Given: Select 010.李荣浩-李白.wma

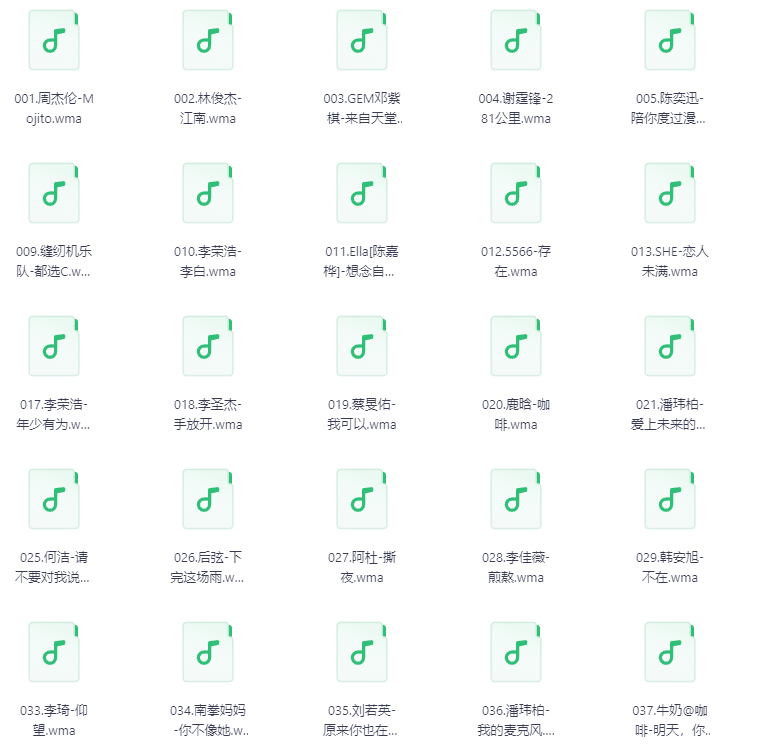Looking at the screenshot, I should click(x=208, y=192).
